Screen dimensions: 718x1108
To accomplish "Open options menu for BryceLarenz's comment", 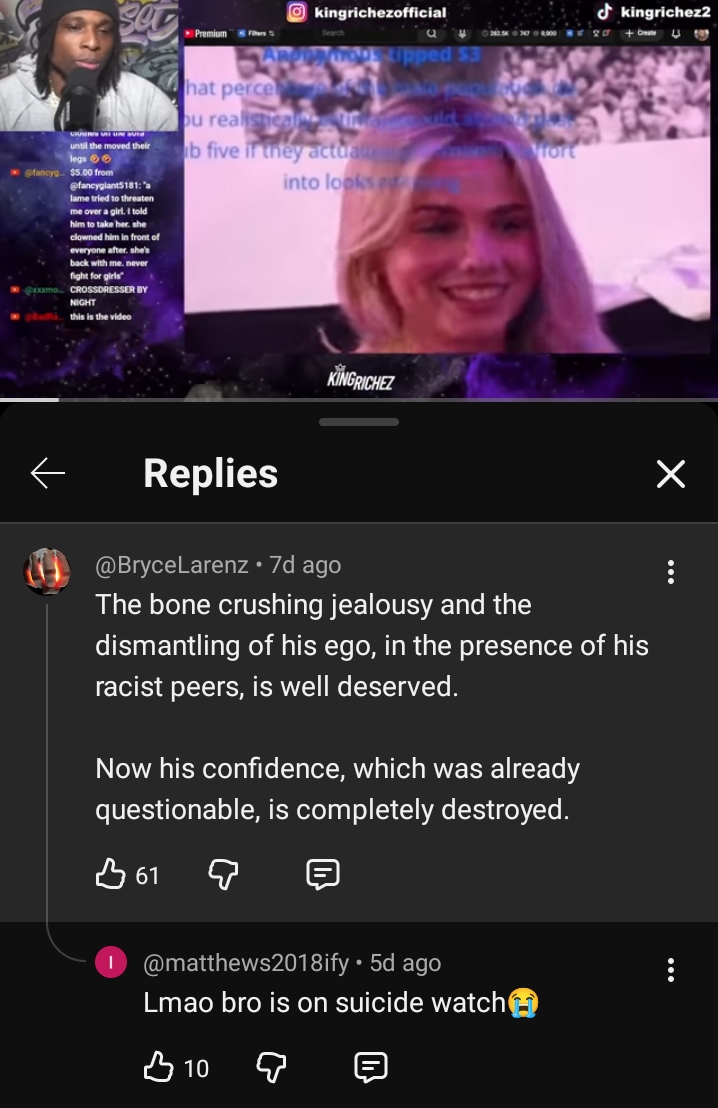I will click(670, 572).
